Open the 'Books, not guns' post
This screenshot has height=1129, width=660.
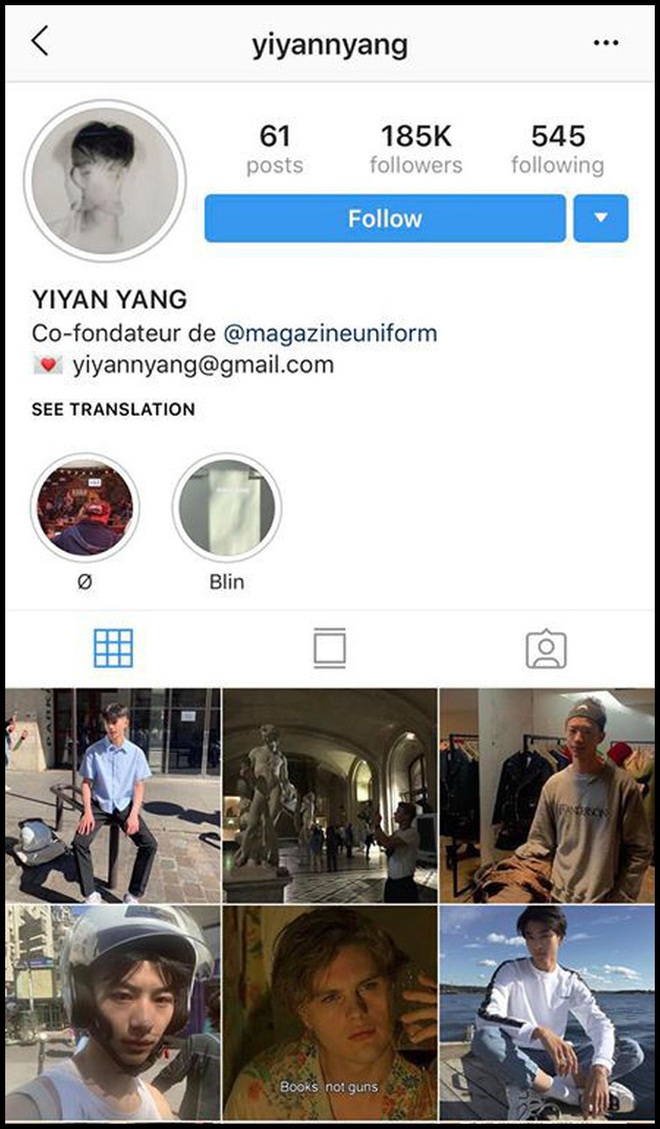click(329, 1012)
